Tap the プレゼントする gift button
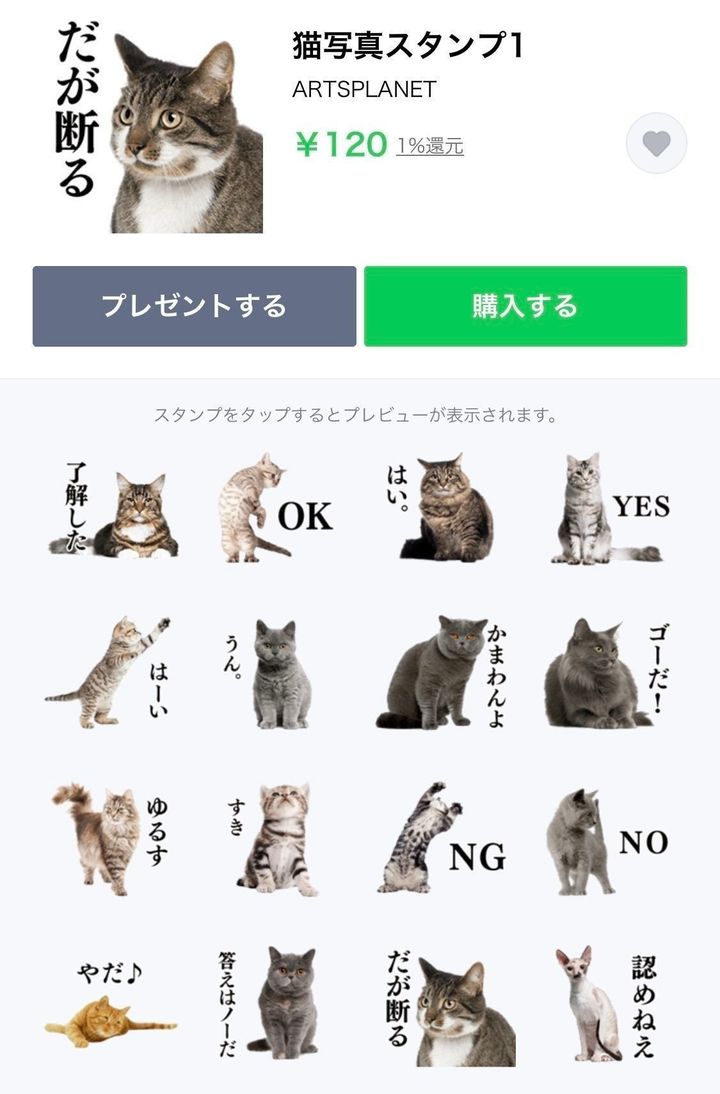The image size is (720, 1094). tap(194, 306)
